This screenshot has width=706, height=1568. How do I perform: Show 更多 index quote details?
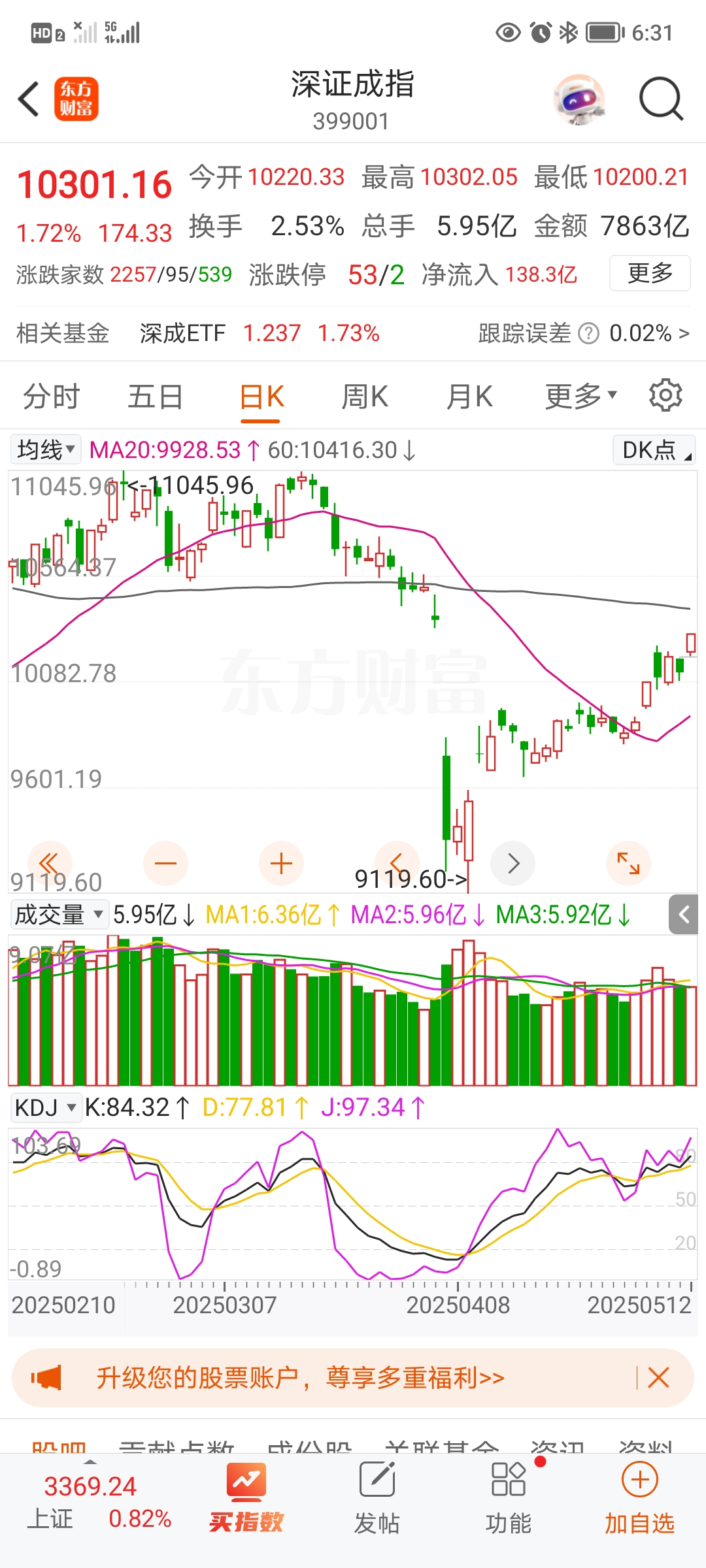coord(649,273)
